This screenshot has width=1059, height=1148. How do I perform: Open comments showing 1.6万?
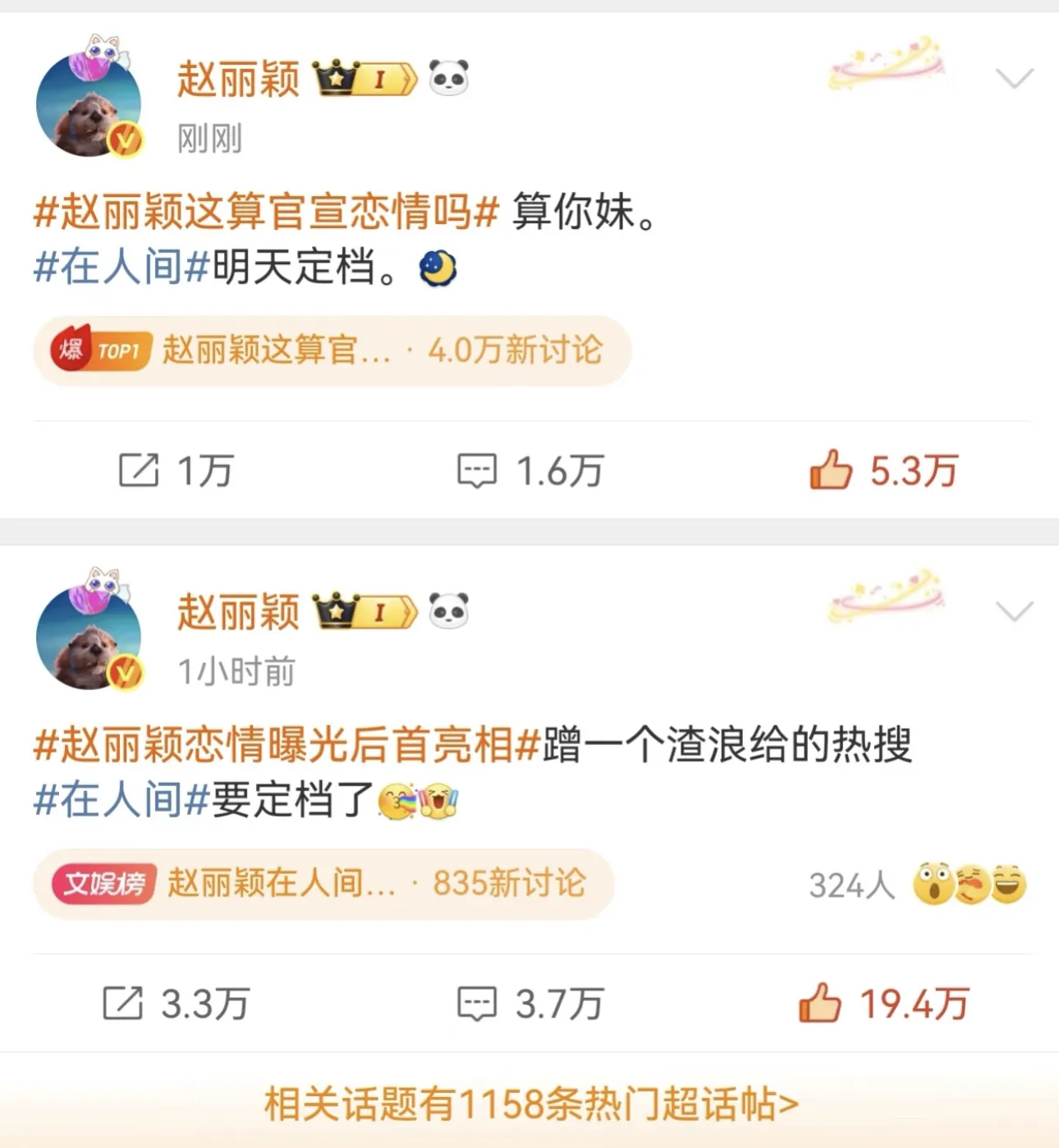pos(529,471)
